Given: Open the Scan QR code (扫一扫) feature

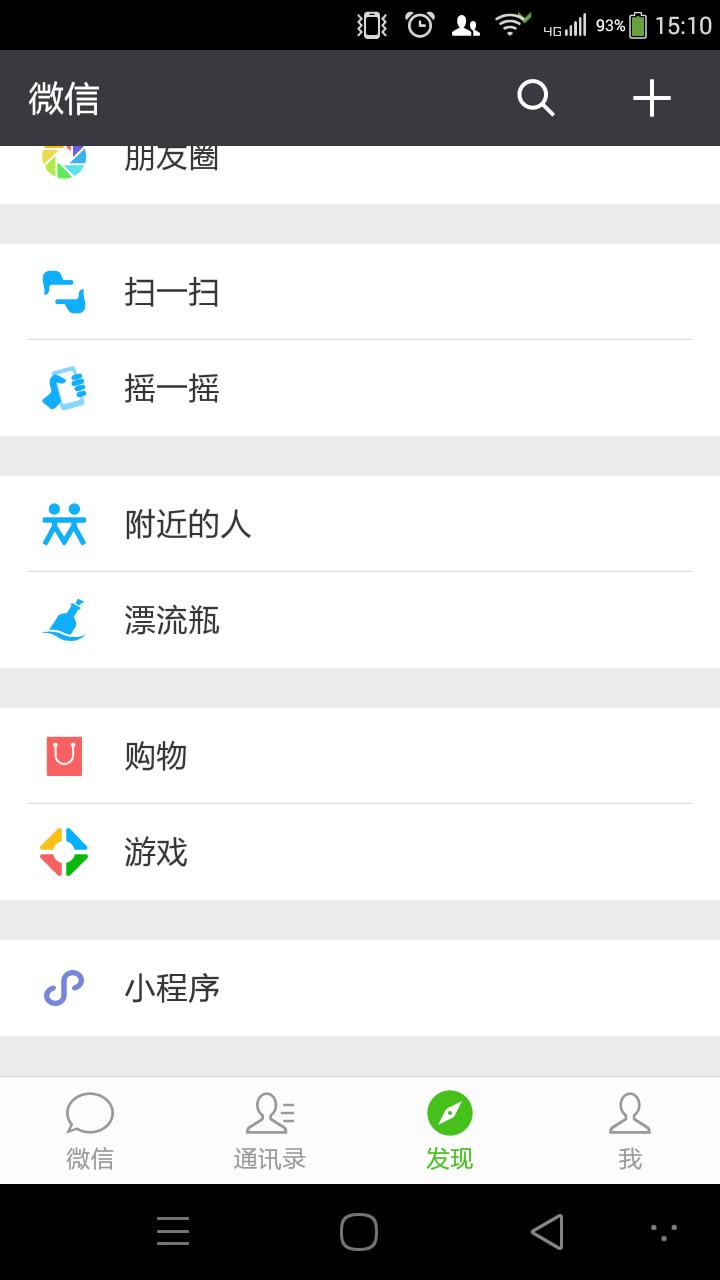Looking at the screenshot, I should coord(63,293).
